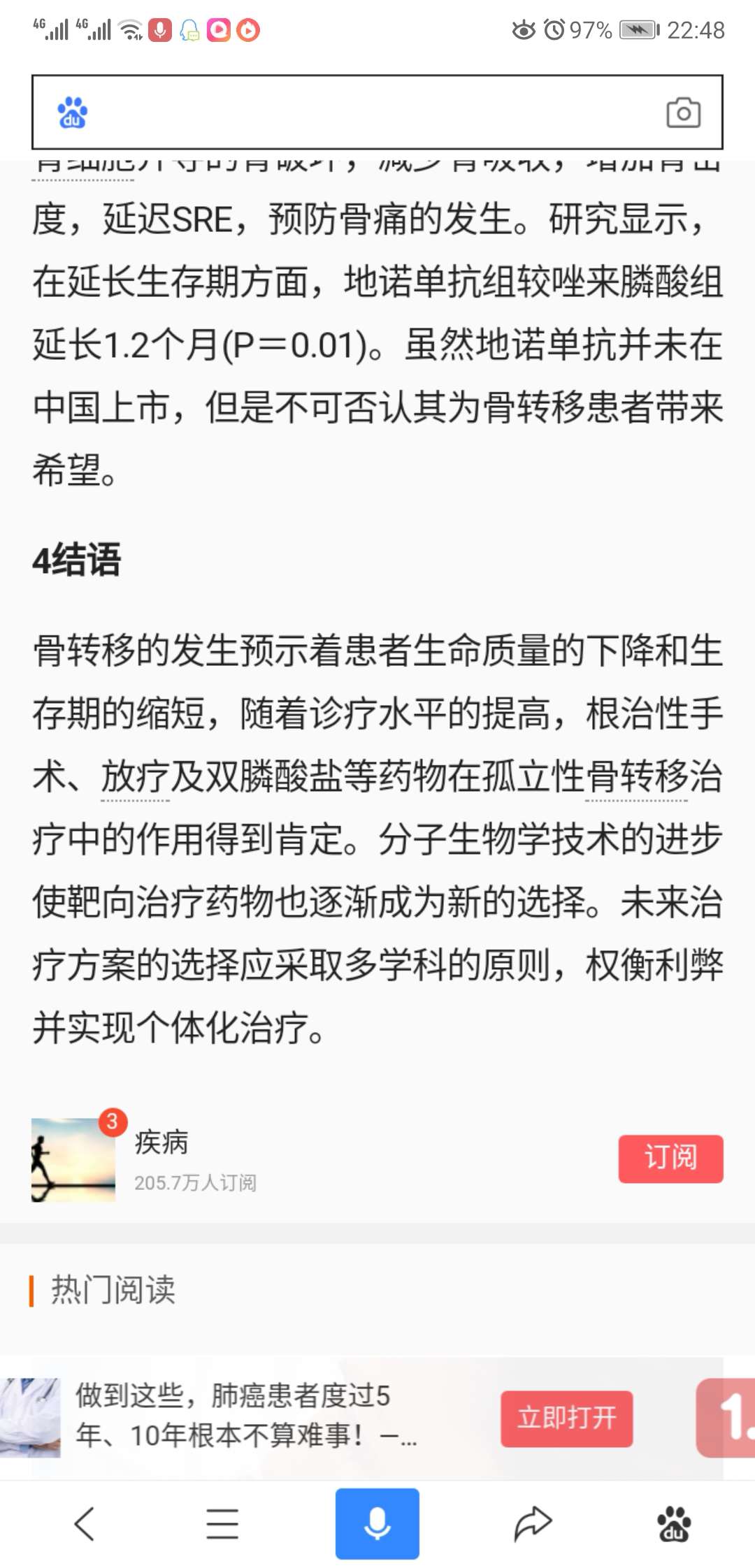Open the lung cancer article via 立即打开
This screenshot has height=1568, width=755.
[568, 1418]
